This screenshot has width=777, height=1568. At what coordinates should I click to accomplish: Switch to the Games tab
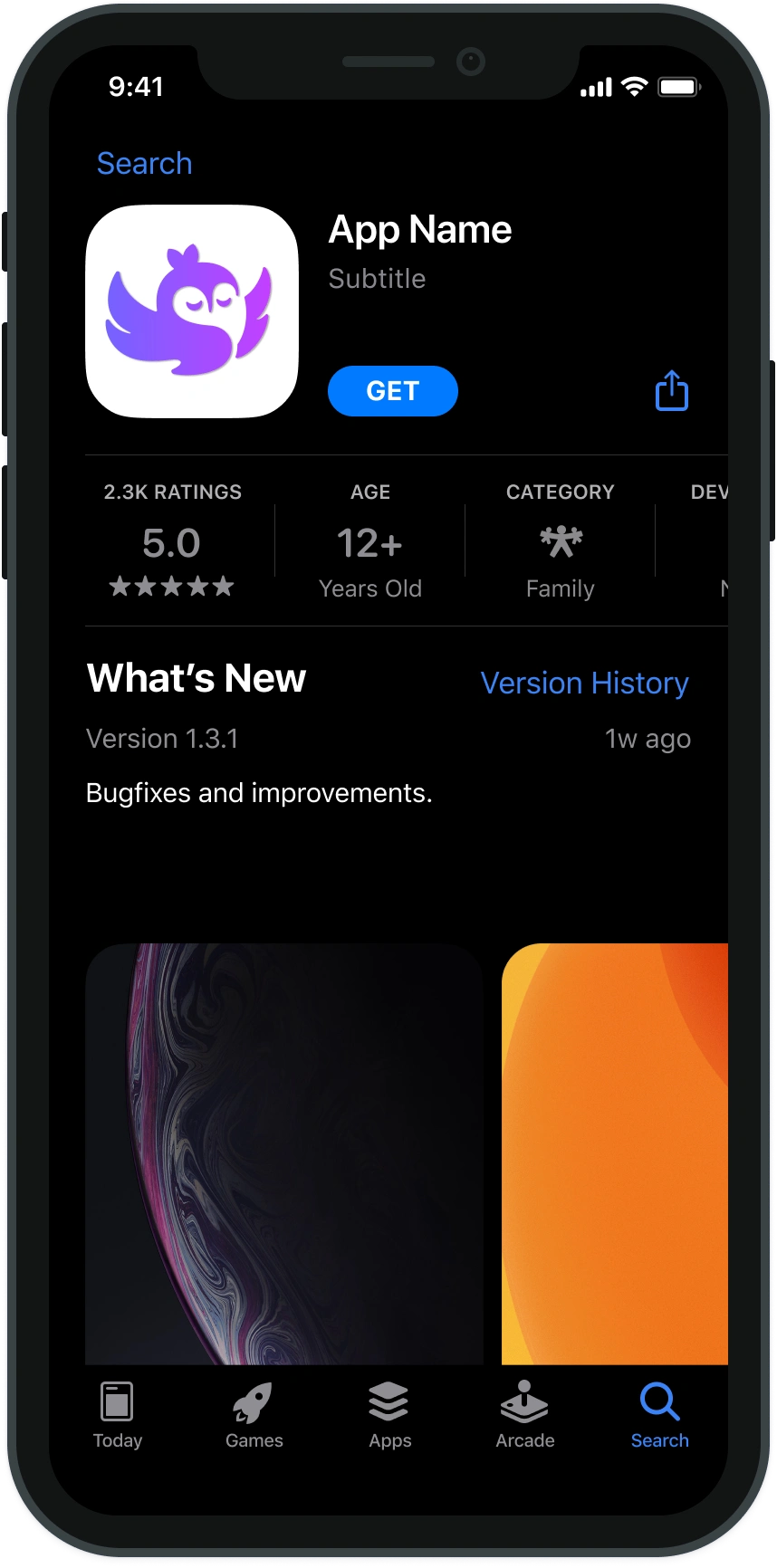pos(254,1416)
